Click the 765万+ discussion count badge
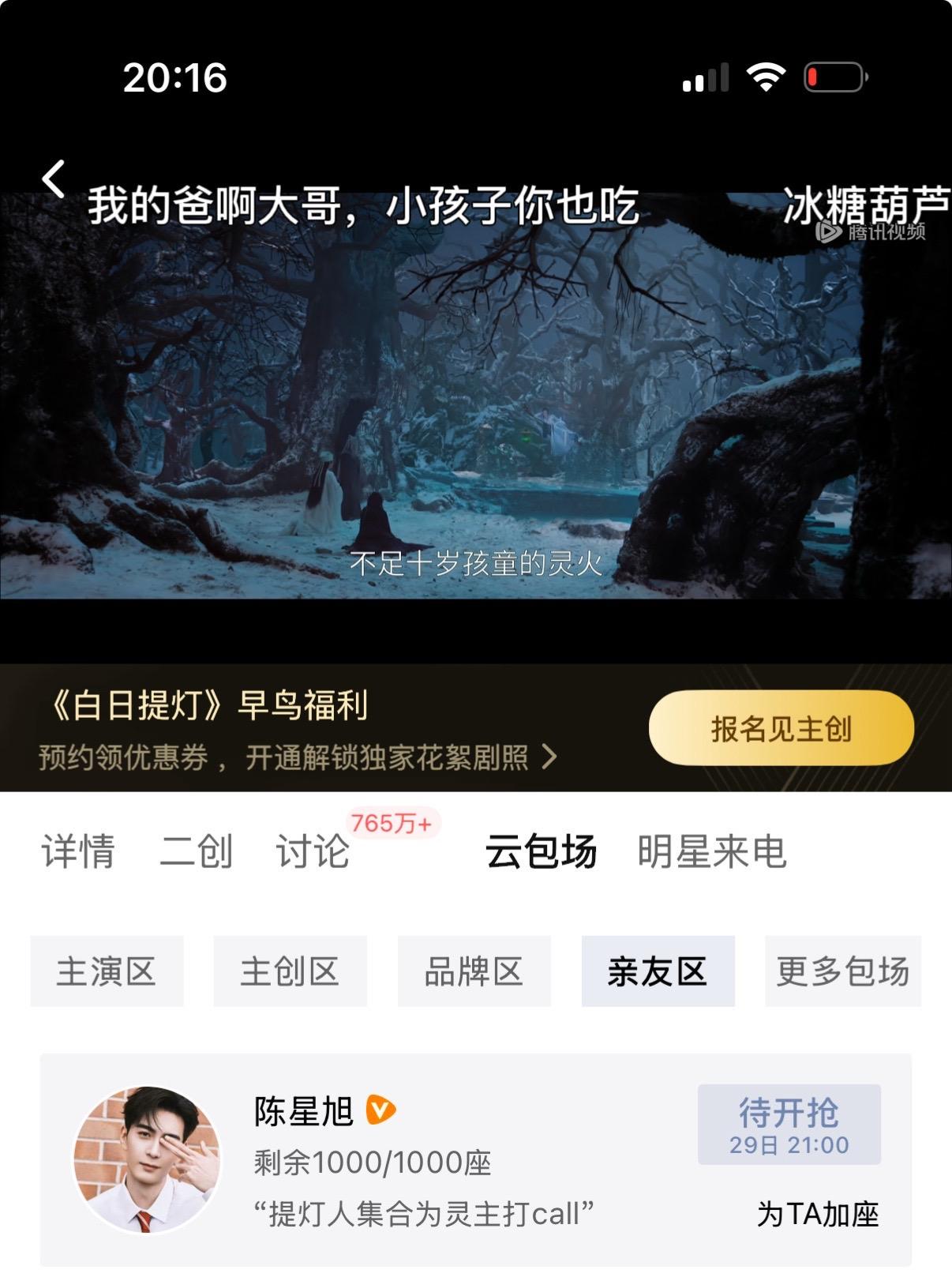 [x=392, y=821]
